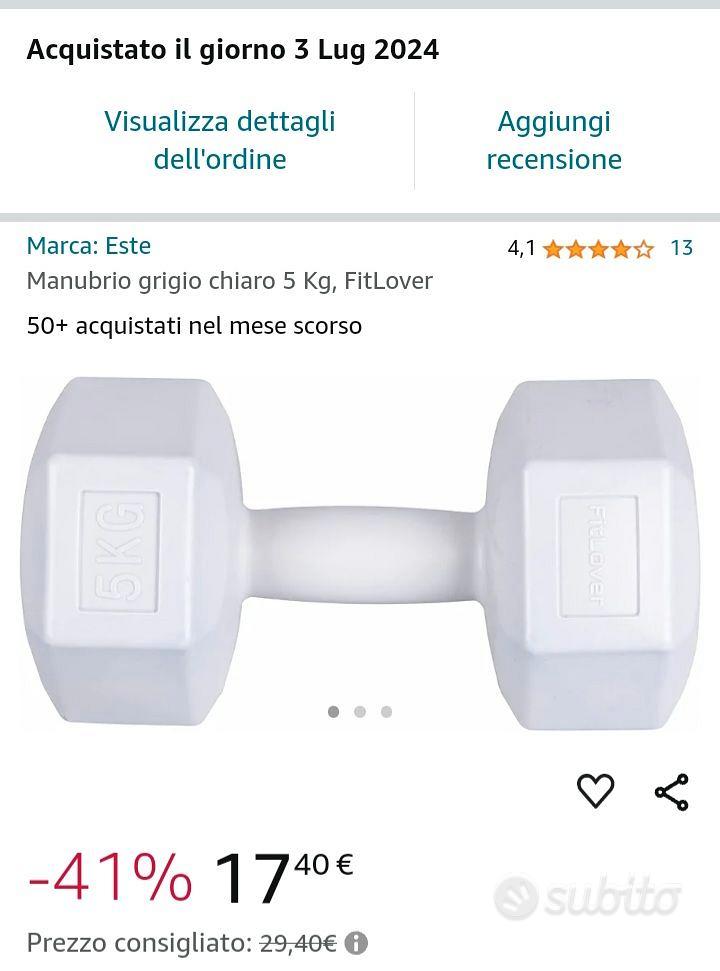Show info about Prezzo consigliato
The image size is (720, 971).
tap(357, 942)
